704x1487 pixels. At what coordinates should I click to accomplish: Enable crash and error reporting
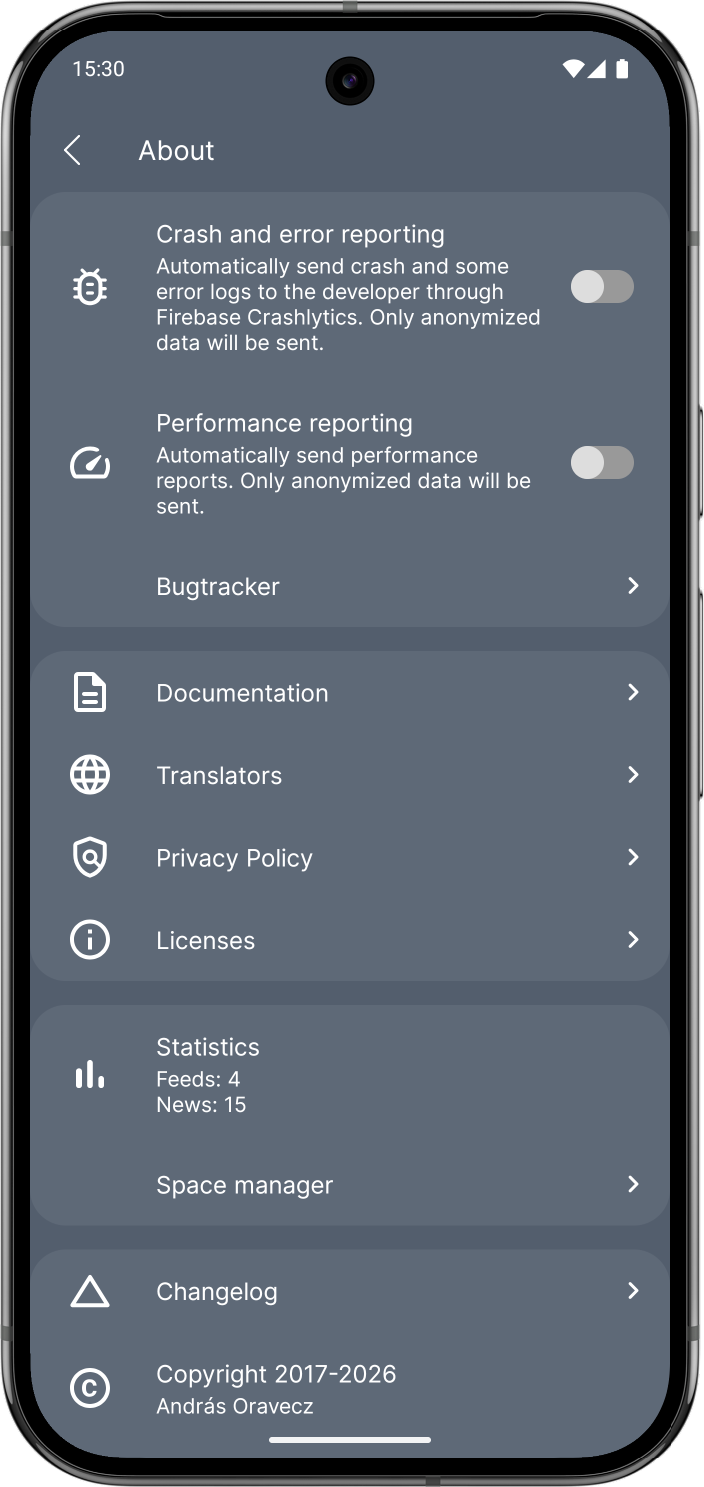point(602,287)
